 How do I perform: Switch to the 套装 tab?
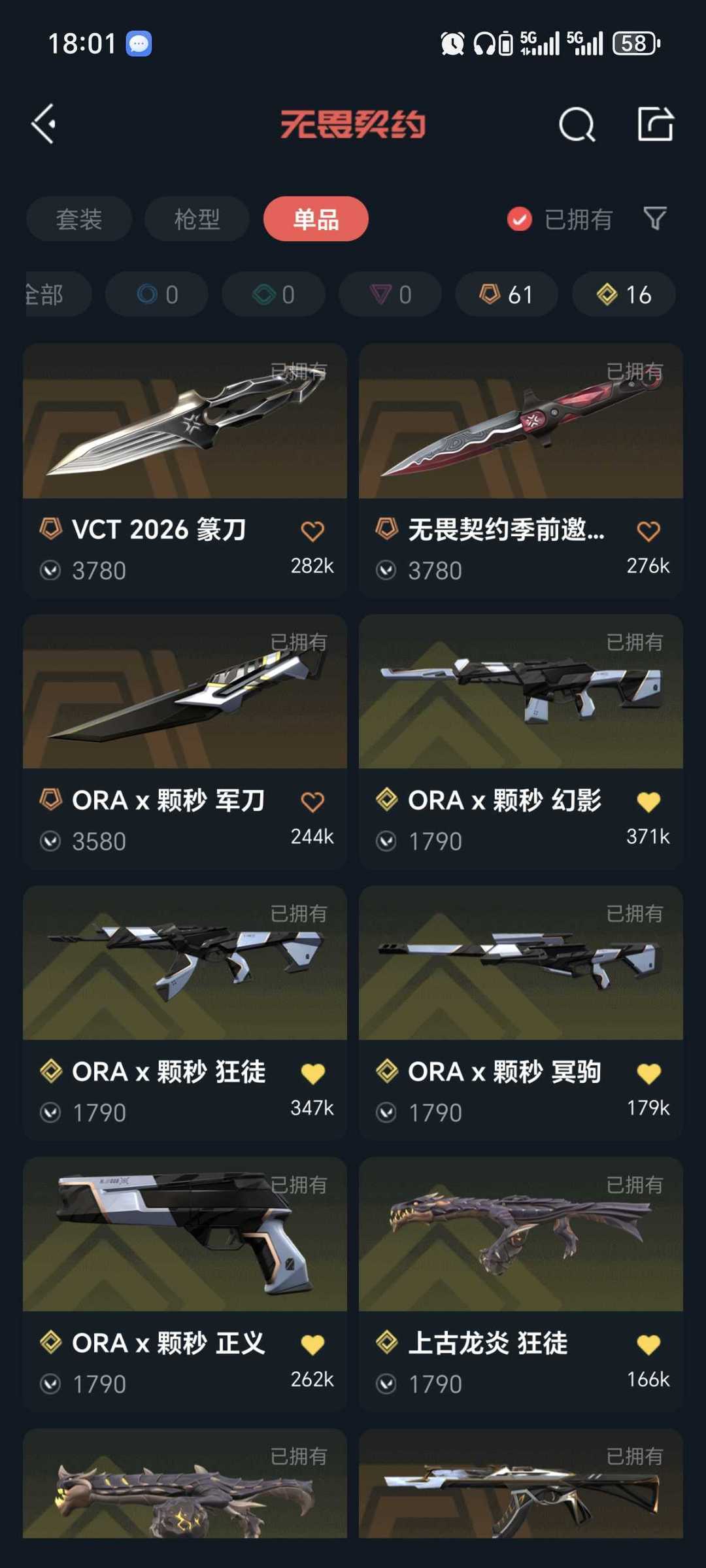point(79,219)
